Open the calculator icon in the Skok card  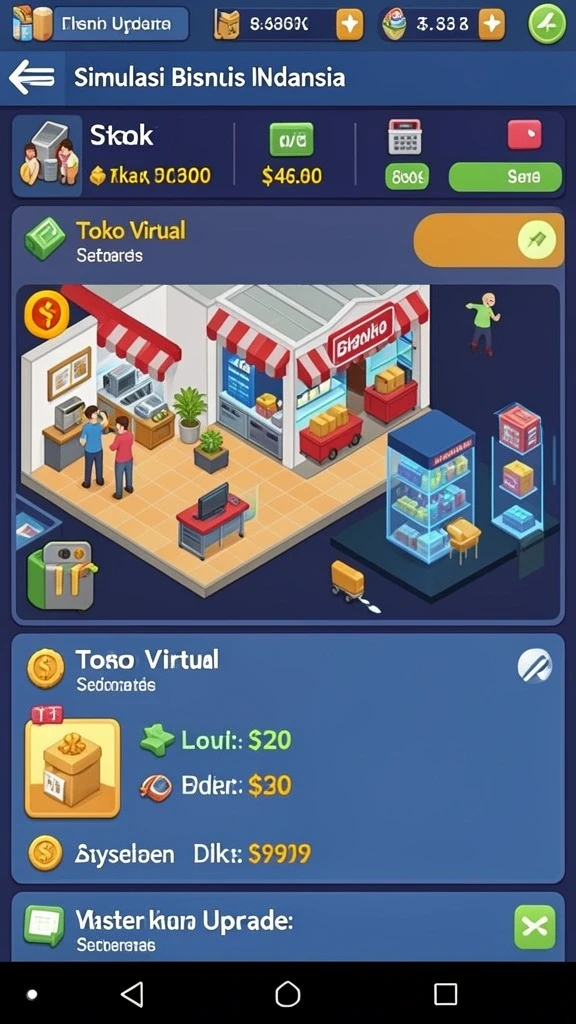point(405,136)
